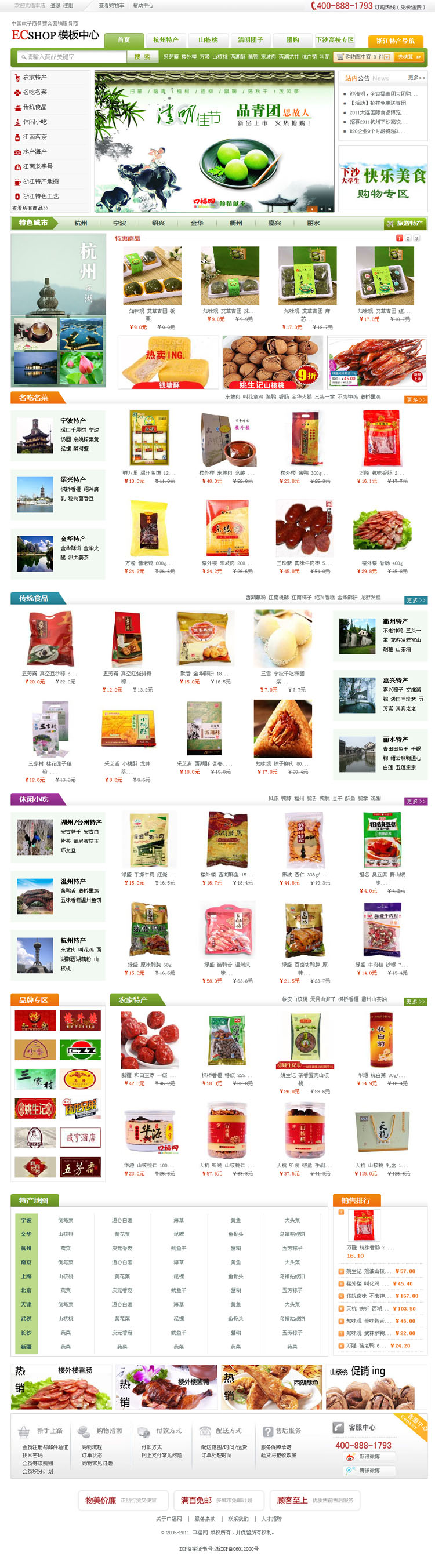Tap 更多 in 名吃名菜 section

point(415,399)
